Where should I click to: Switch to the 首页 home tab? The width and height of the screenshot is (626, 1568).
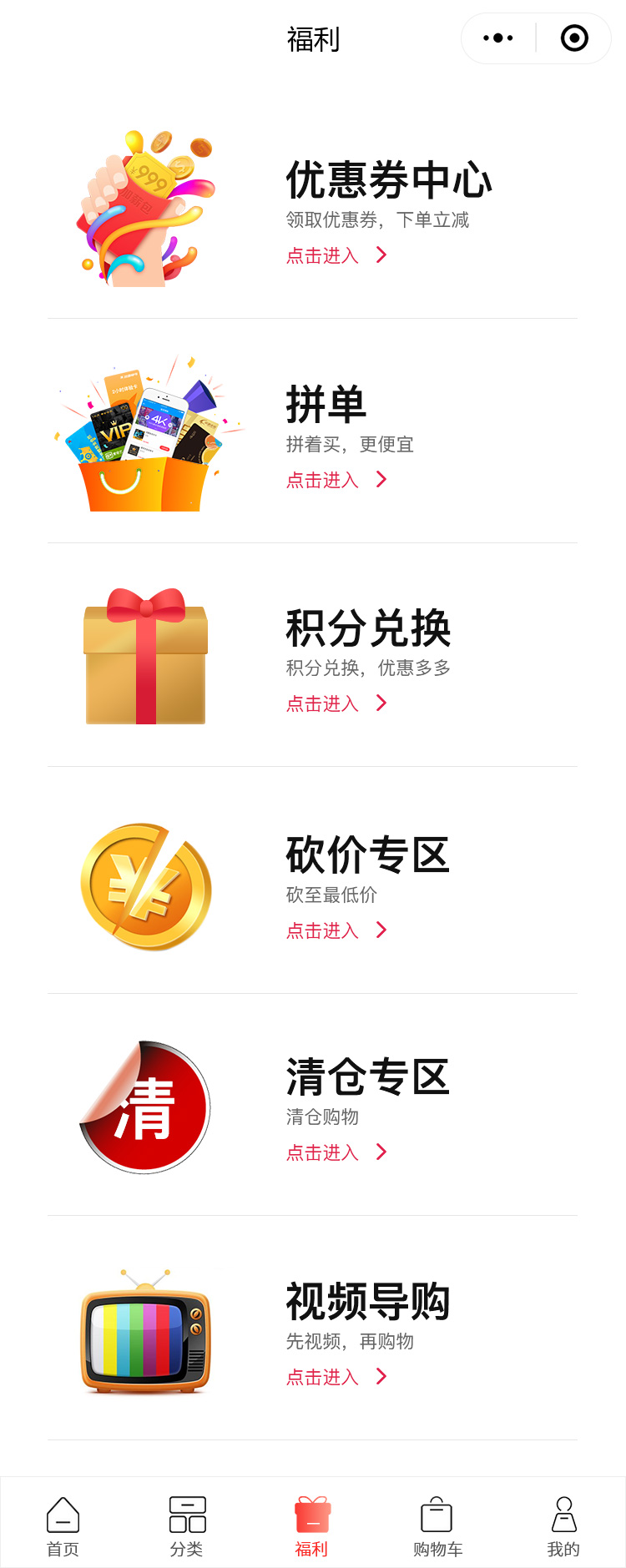[x=63, y=1526]
